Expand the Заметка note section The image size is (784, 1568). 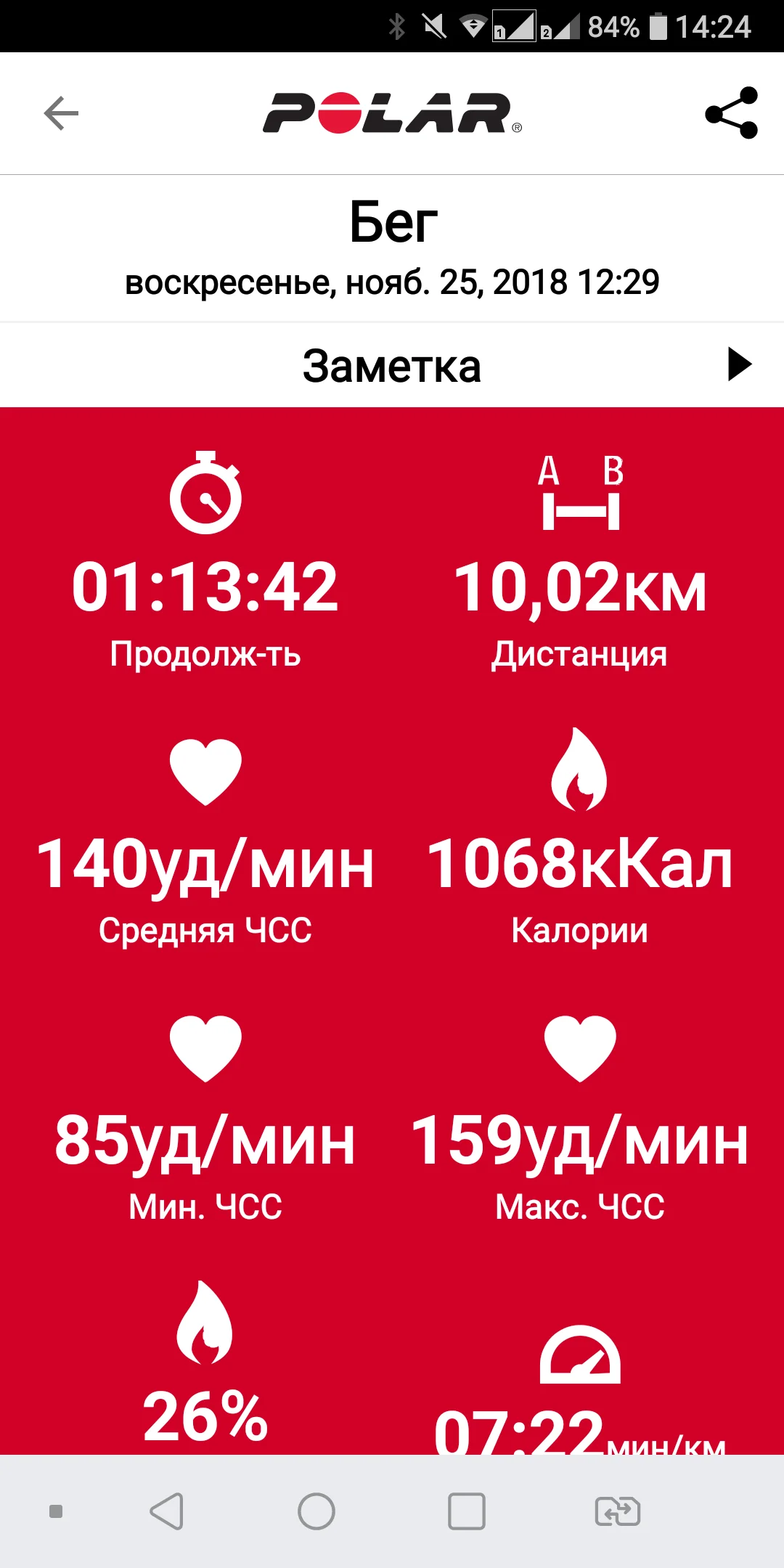(739, 364)
